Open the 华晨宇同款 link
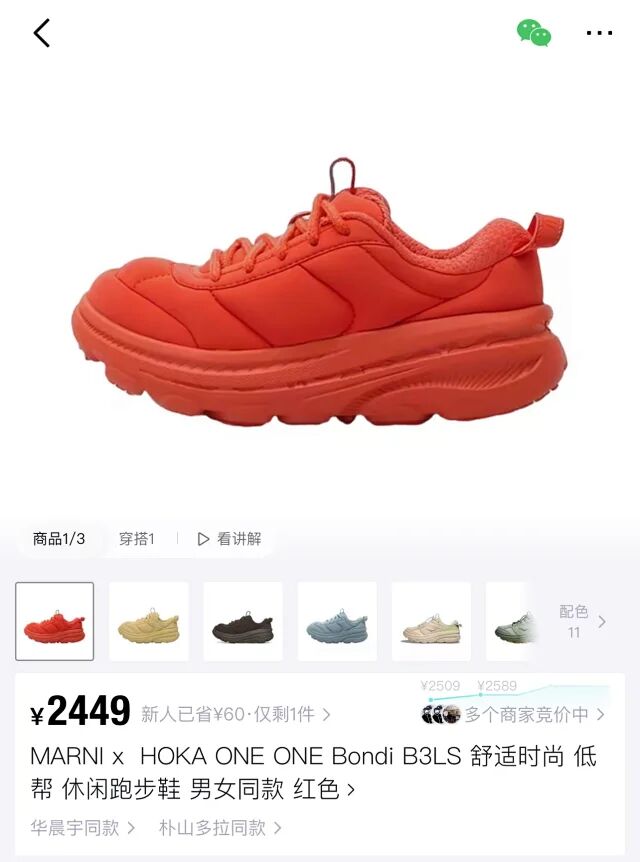The width and height of the screenshot is (640, 862). coord(82,828)
